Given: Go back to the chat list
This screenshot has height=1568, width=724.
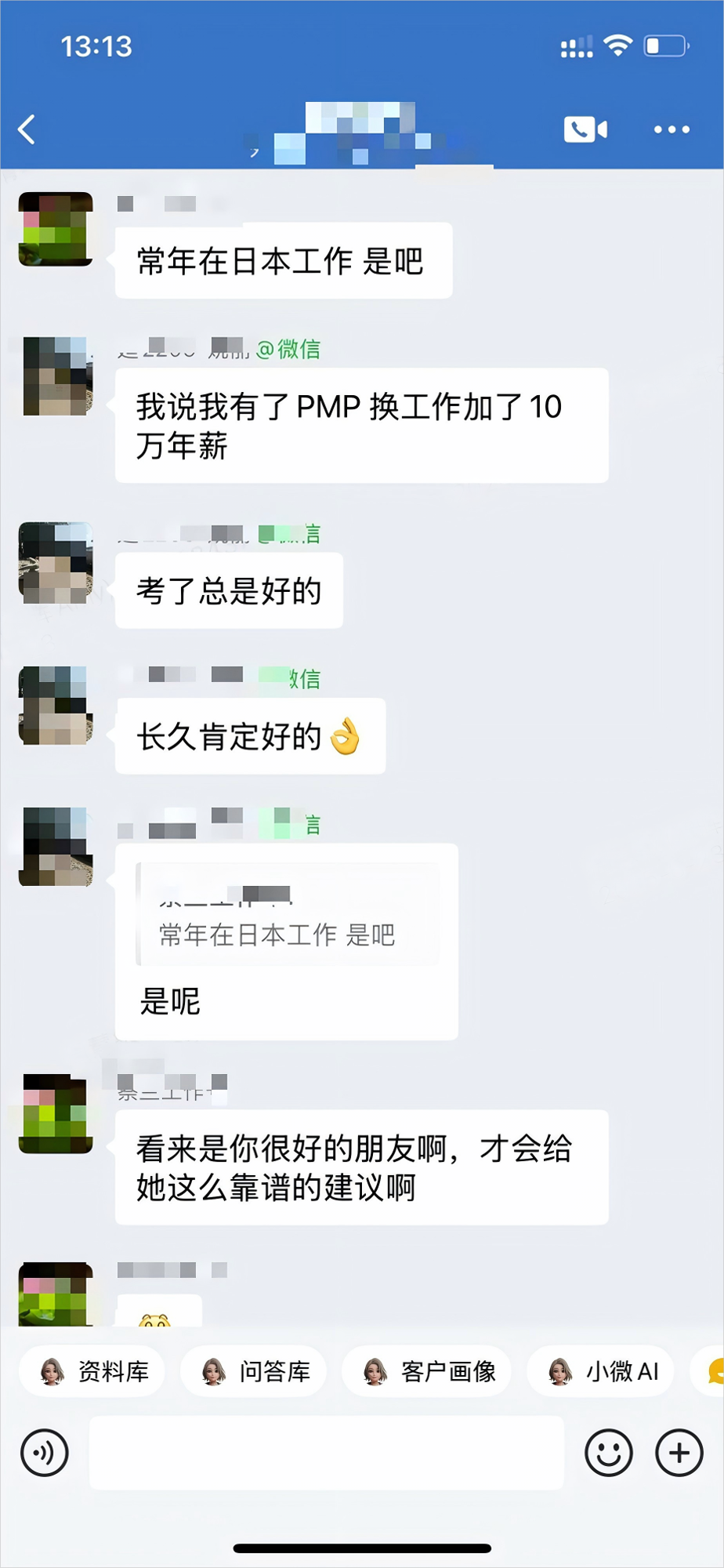Looking at the screenshot, I should point(27,129).
